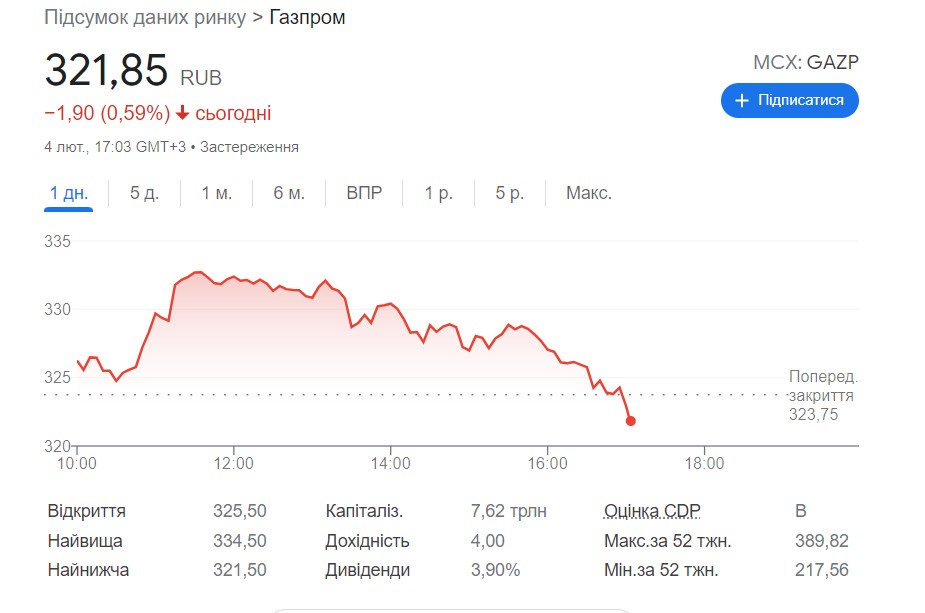
Task: Show the 5 р. chart
Action: click(x=509, y=193)
